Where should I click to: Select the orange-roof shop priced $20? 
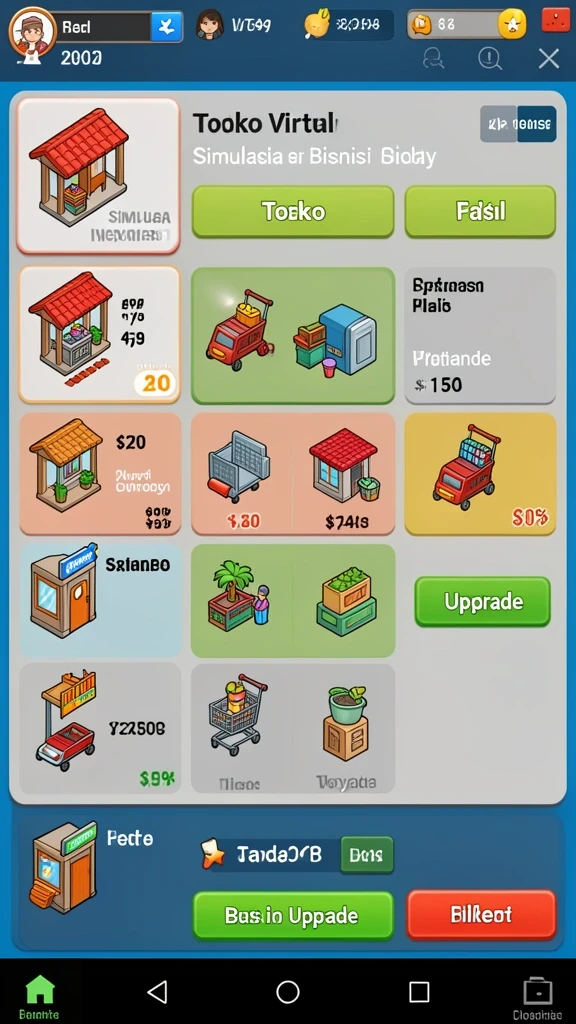[x=100, y=473]
